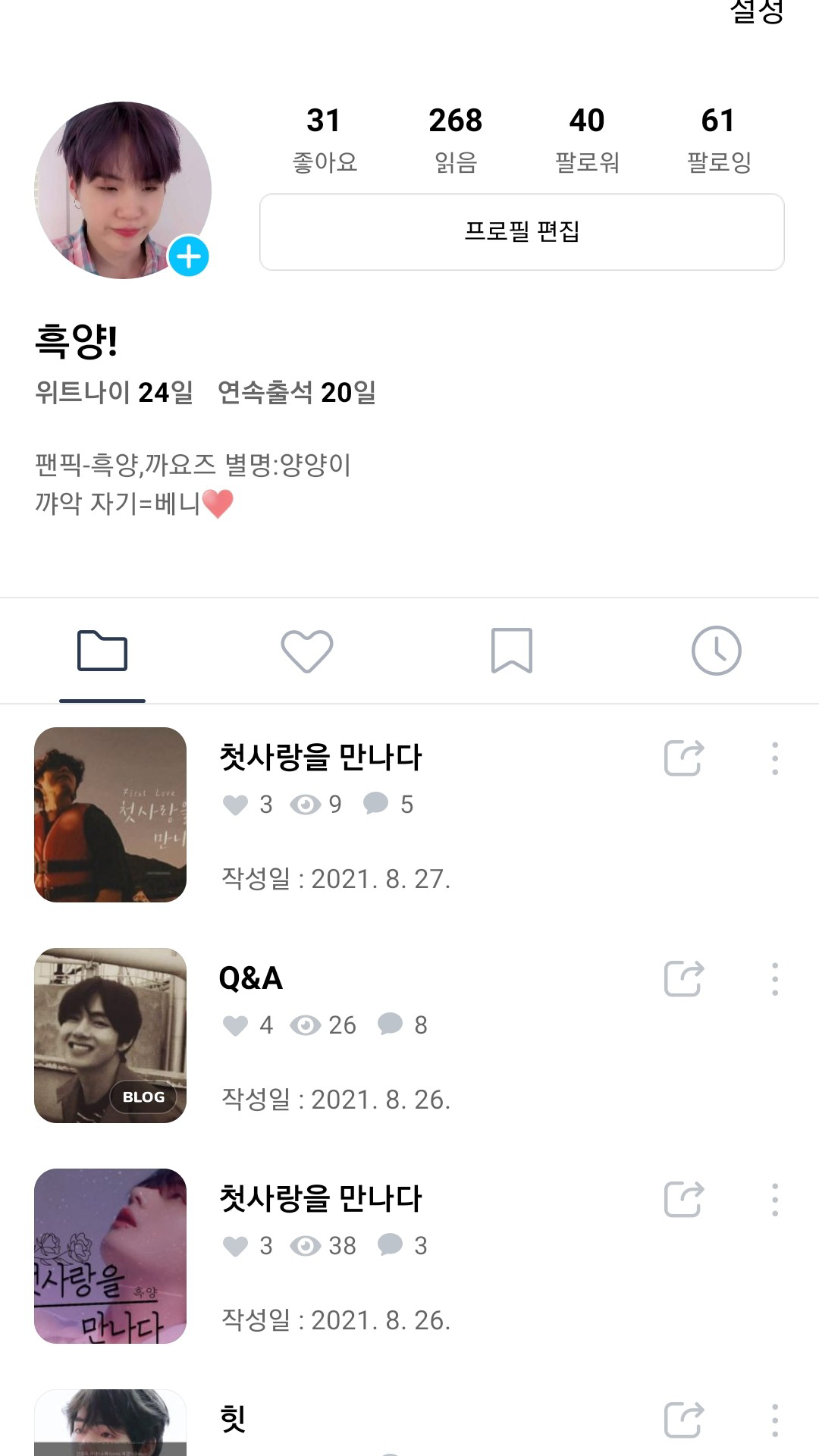
Task: Tap 프로필 편집 button
Action: [x=522, y=232]
